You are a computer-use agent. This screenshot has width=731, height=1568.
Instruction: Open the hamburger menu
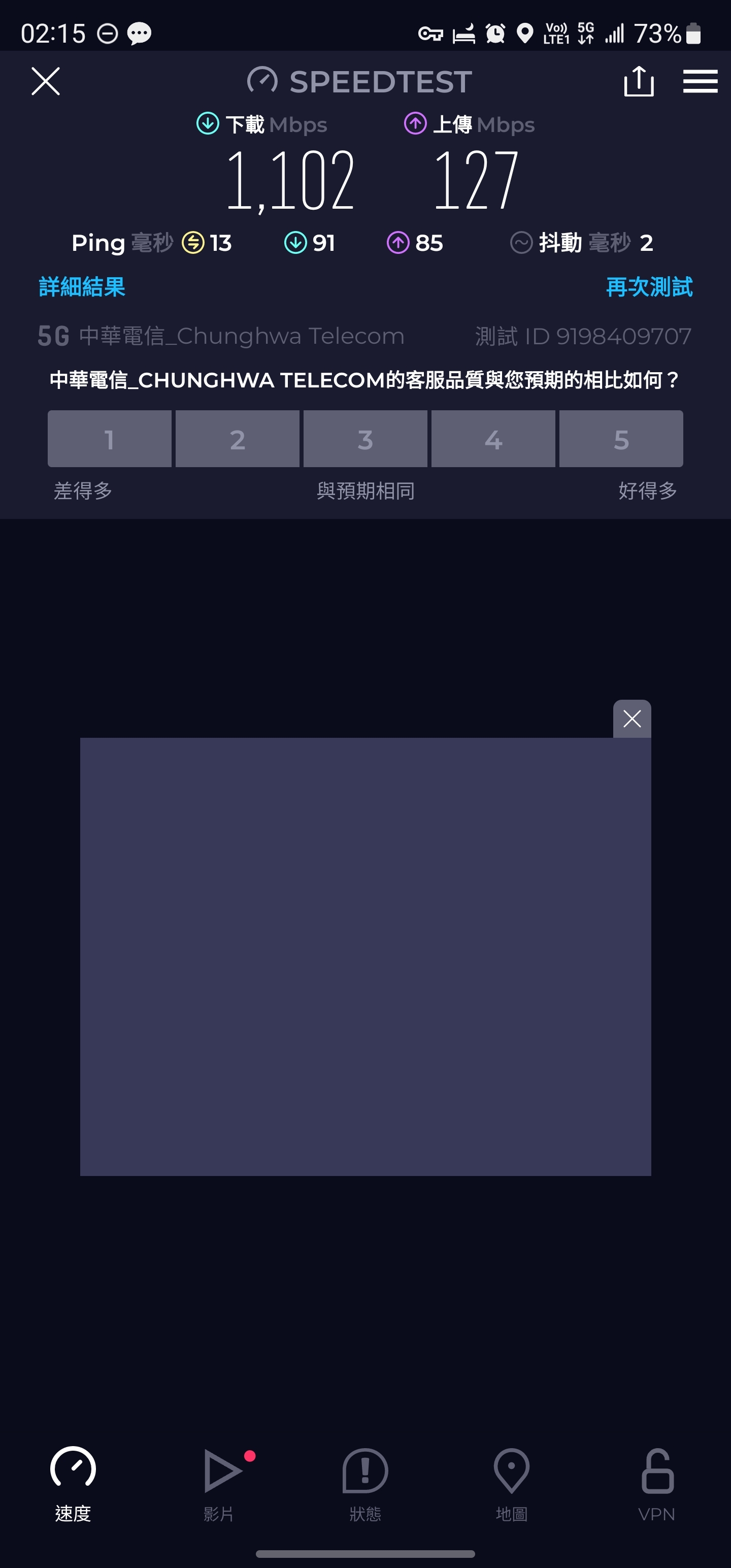[700, 82]
